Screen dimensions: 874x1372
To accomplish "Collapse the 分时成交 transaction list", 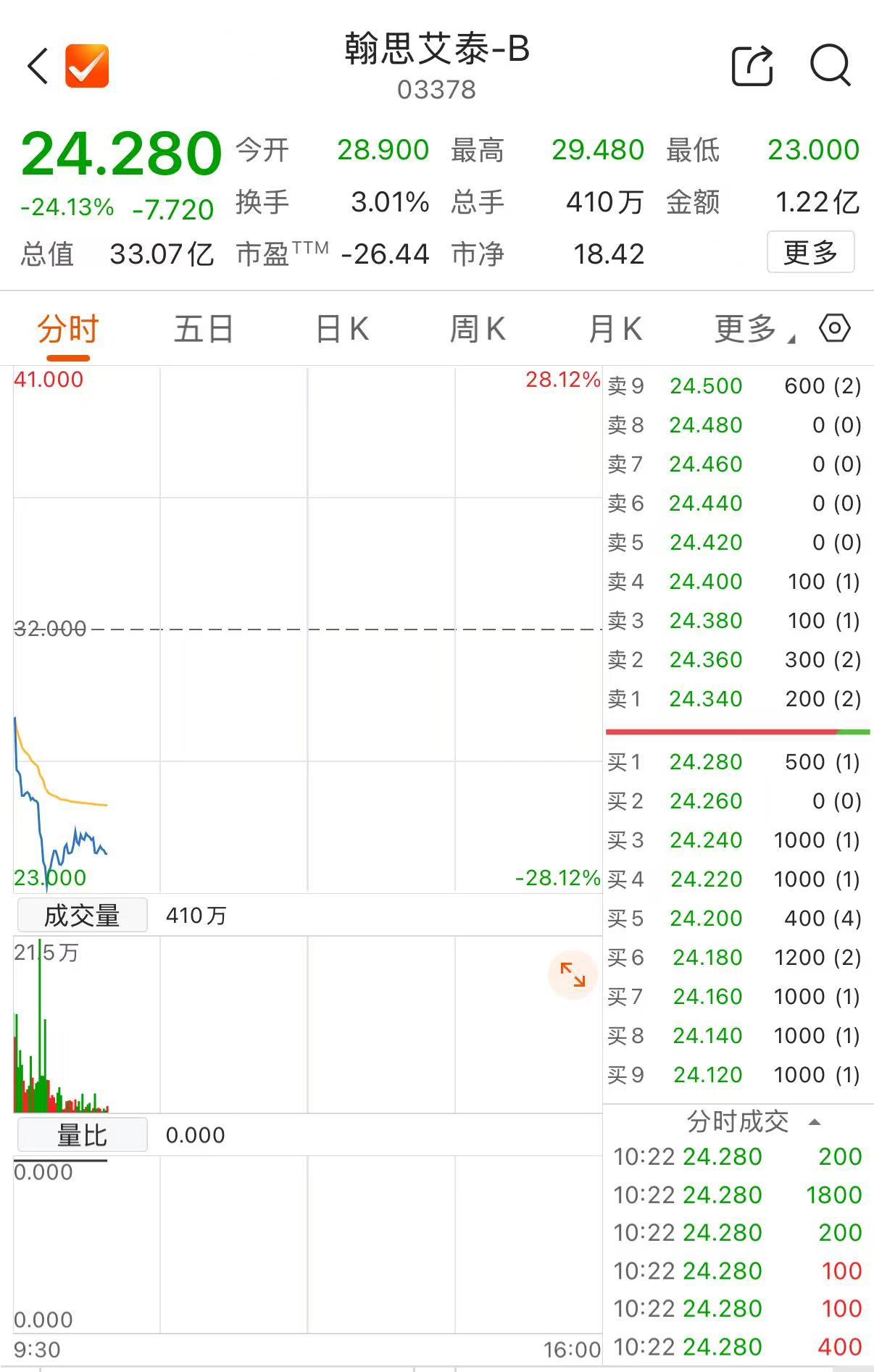I will [815, 1122].
